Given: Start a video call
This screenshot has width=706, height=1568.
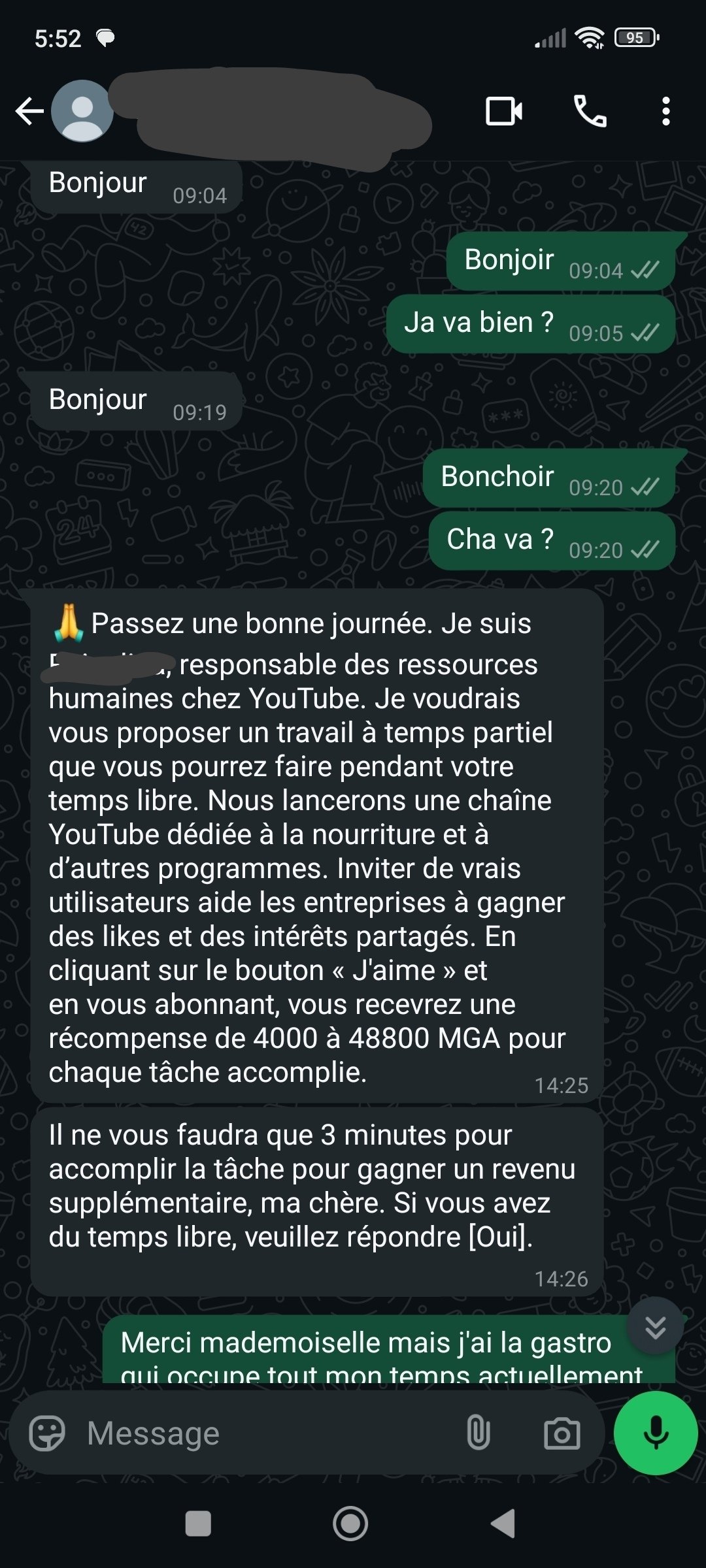Looking at the screenshot, I should tap(503, 111).
